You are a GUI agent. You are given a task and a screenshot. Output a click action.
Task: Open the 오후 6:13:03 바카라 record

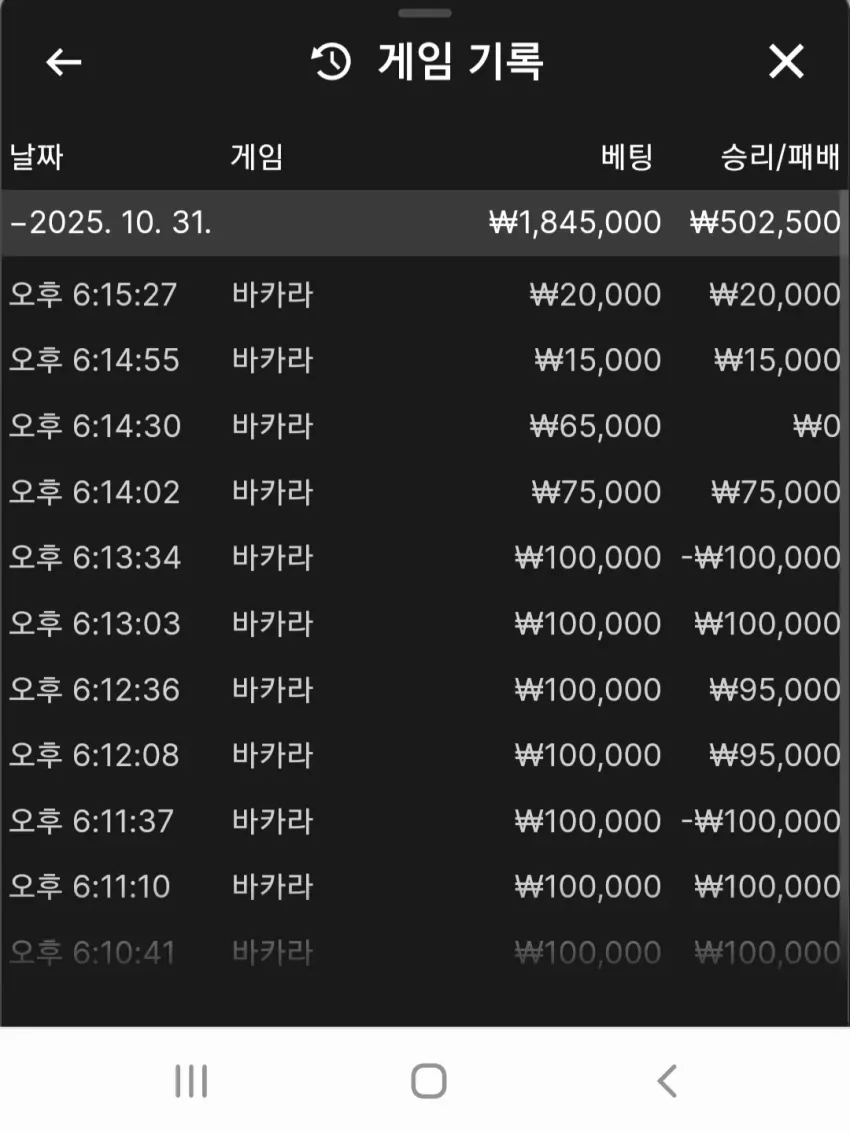click(424, 624)
